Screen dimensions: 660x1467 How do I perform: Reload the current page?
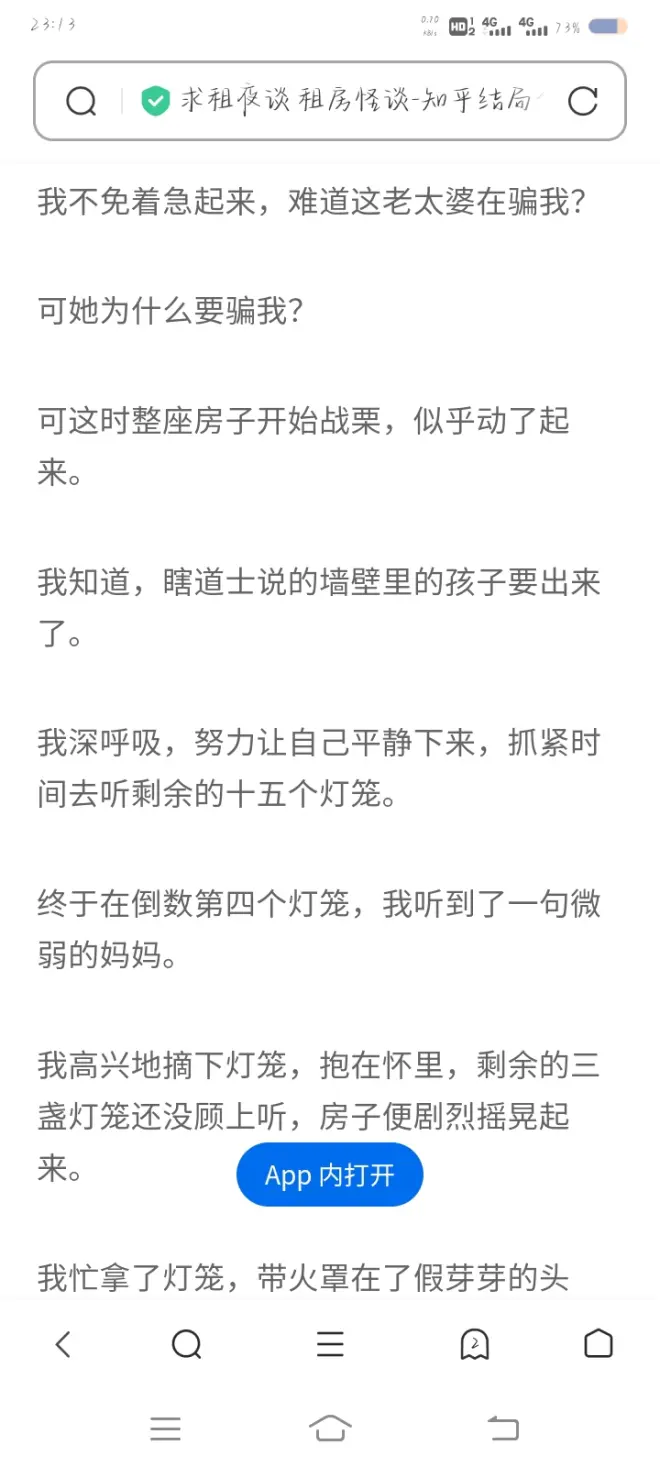coord(582,101)
